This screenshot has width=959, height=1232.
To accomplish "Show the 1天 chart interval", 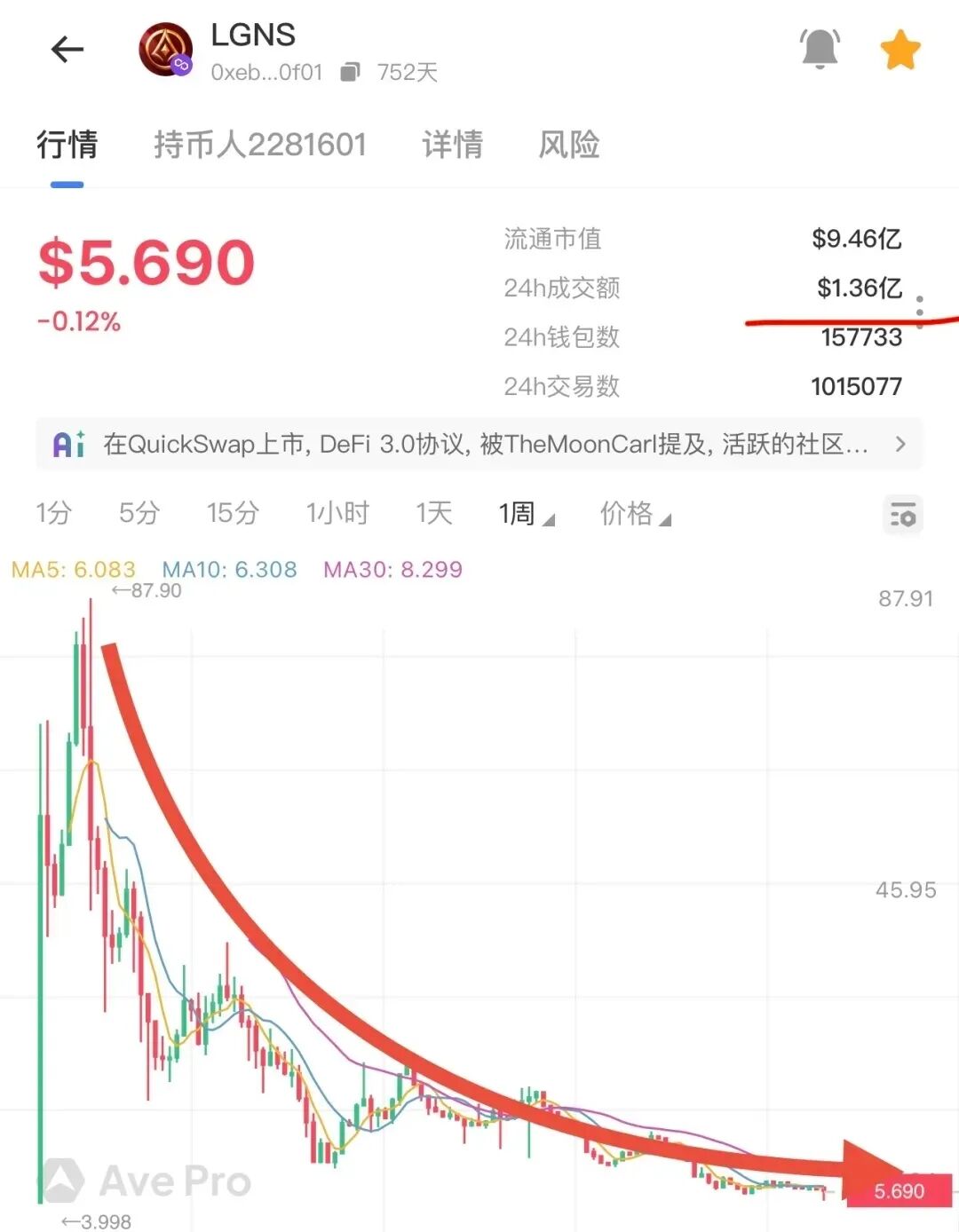I will pyautogui.click(x=434, y=513).
